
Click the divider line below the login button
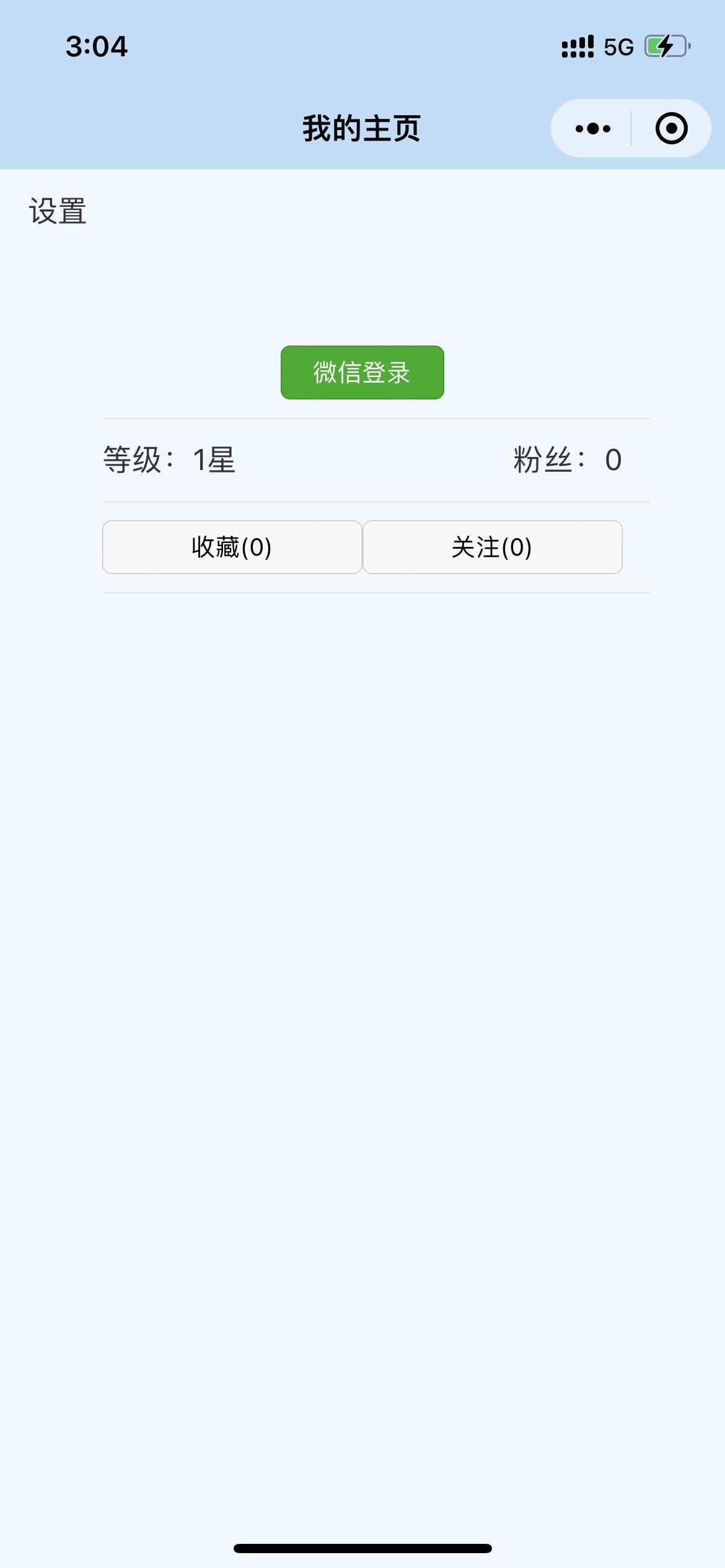362,417
